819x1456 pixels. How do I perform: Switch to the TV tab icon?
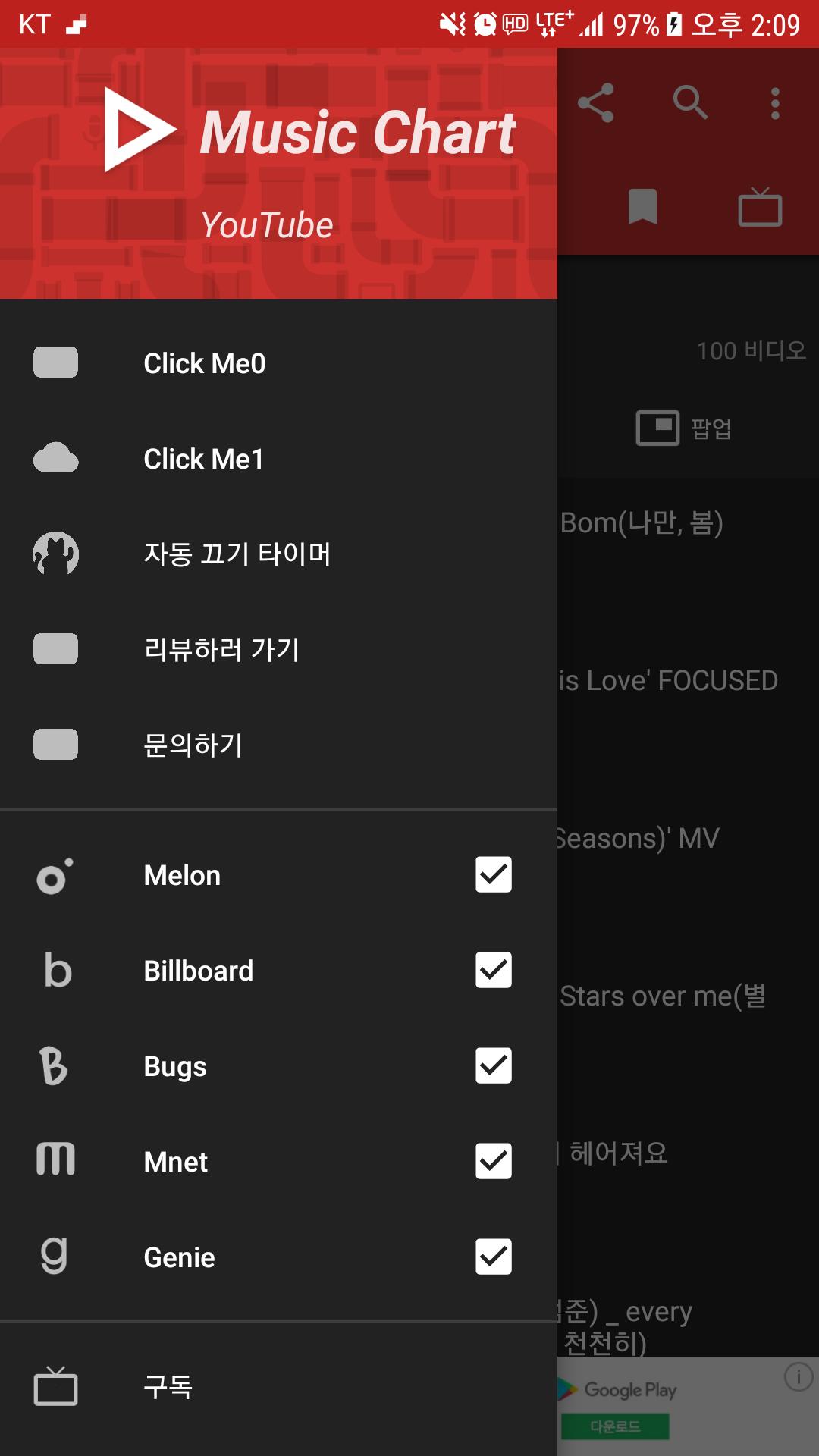pos(760,207)
